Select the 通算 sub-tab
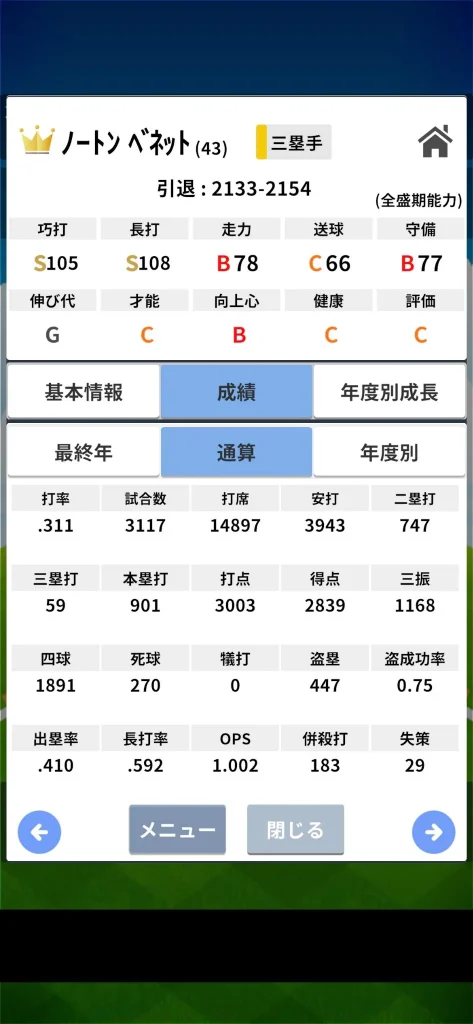The width and height of the screenshot is (473, 1024). point(236,453)
